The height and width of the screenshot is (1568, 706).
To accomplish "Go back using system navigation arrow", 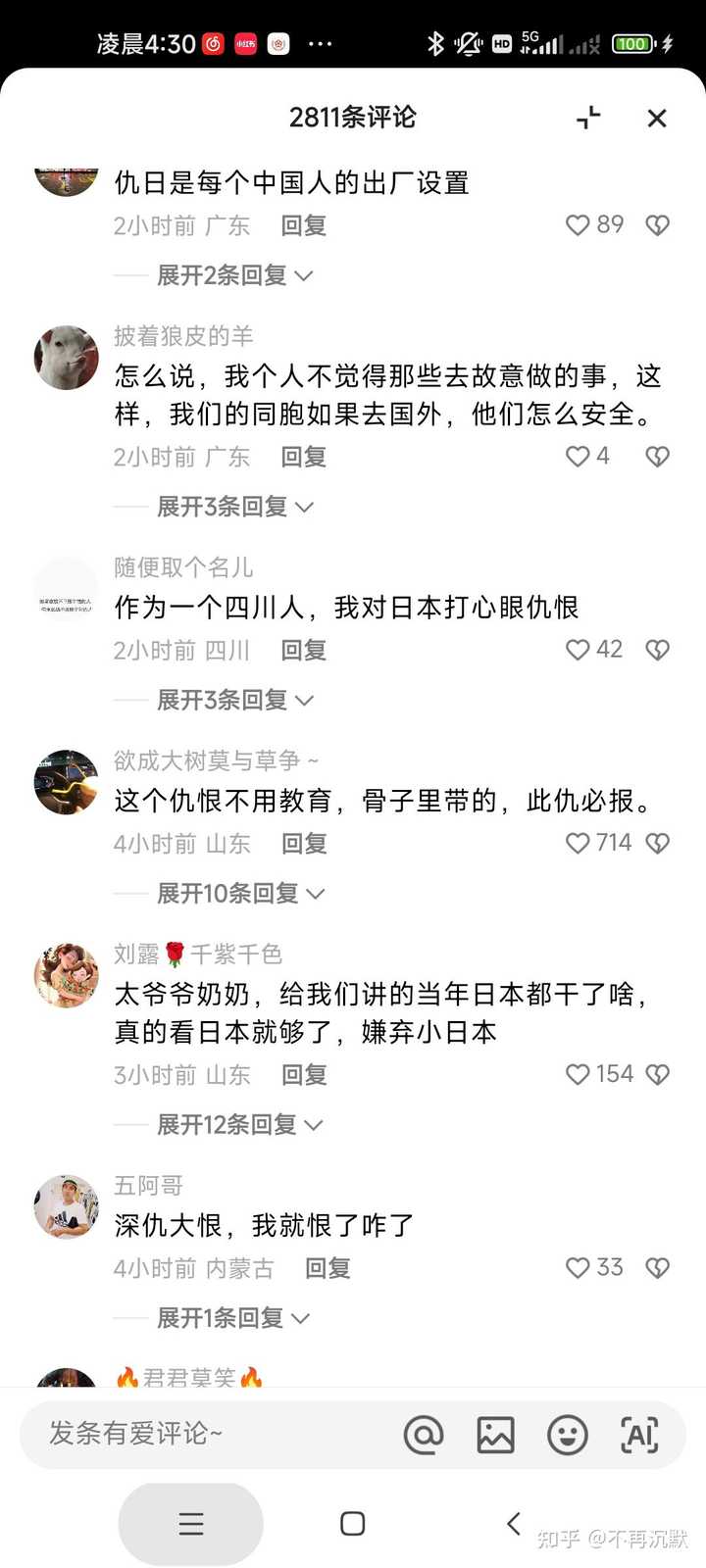I will [513, 1523].
